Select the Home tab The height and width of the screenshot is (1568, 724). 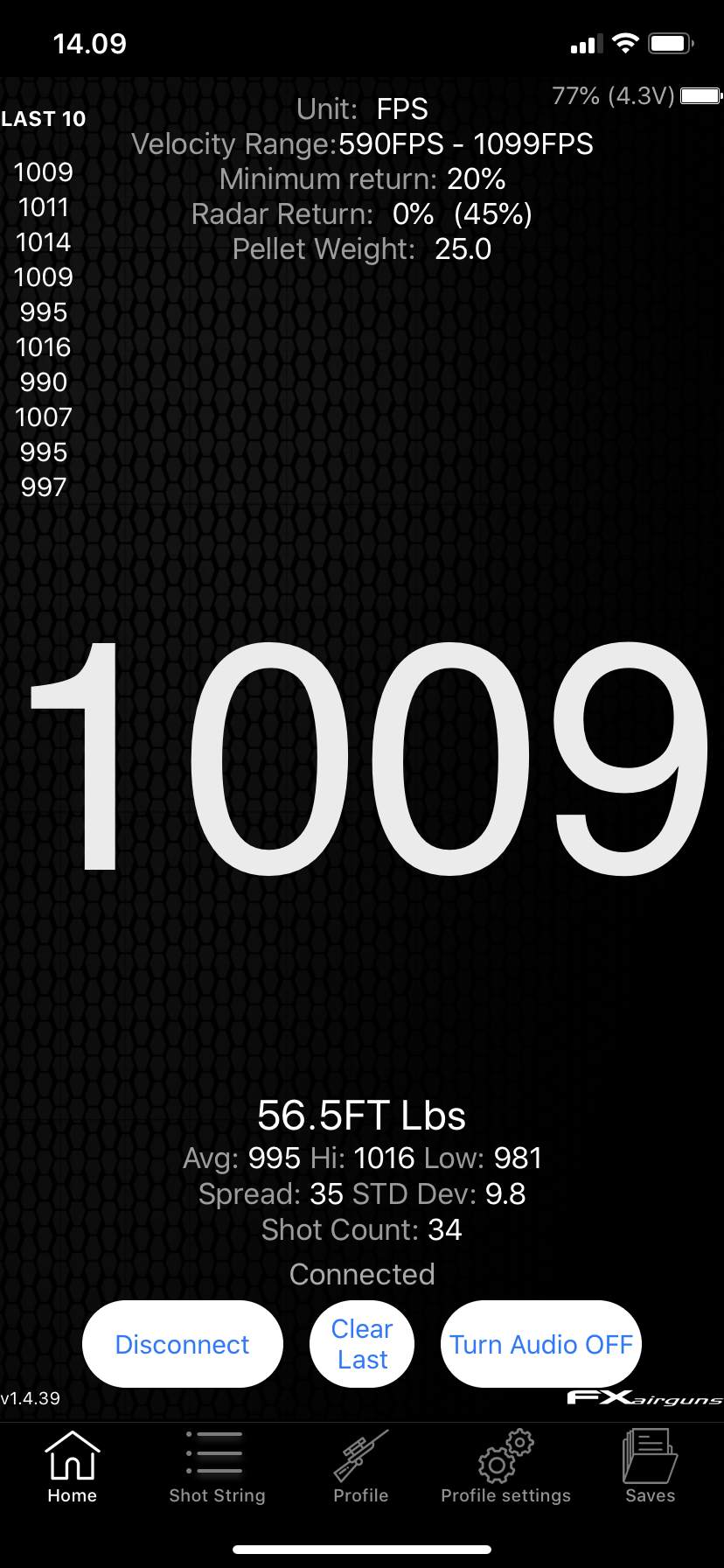[x=73, y=1468]
